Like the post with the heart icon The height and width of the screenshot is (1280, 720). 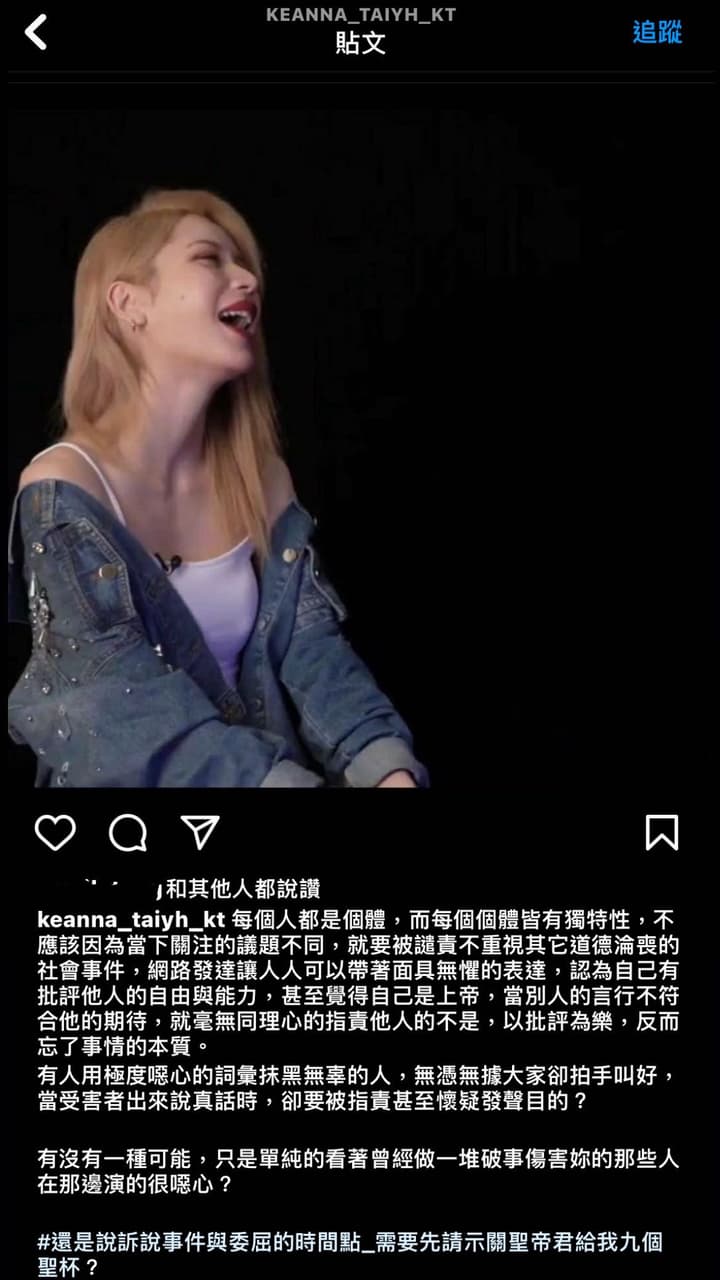(55, 832)
